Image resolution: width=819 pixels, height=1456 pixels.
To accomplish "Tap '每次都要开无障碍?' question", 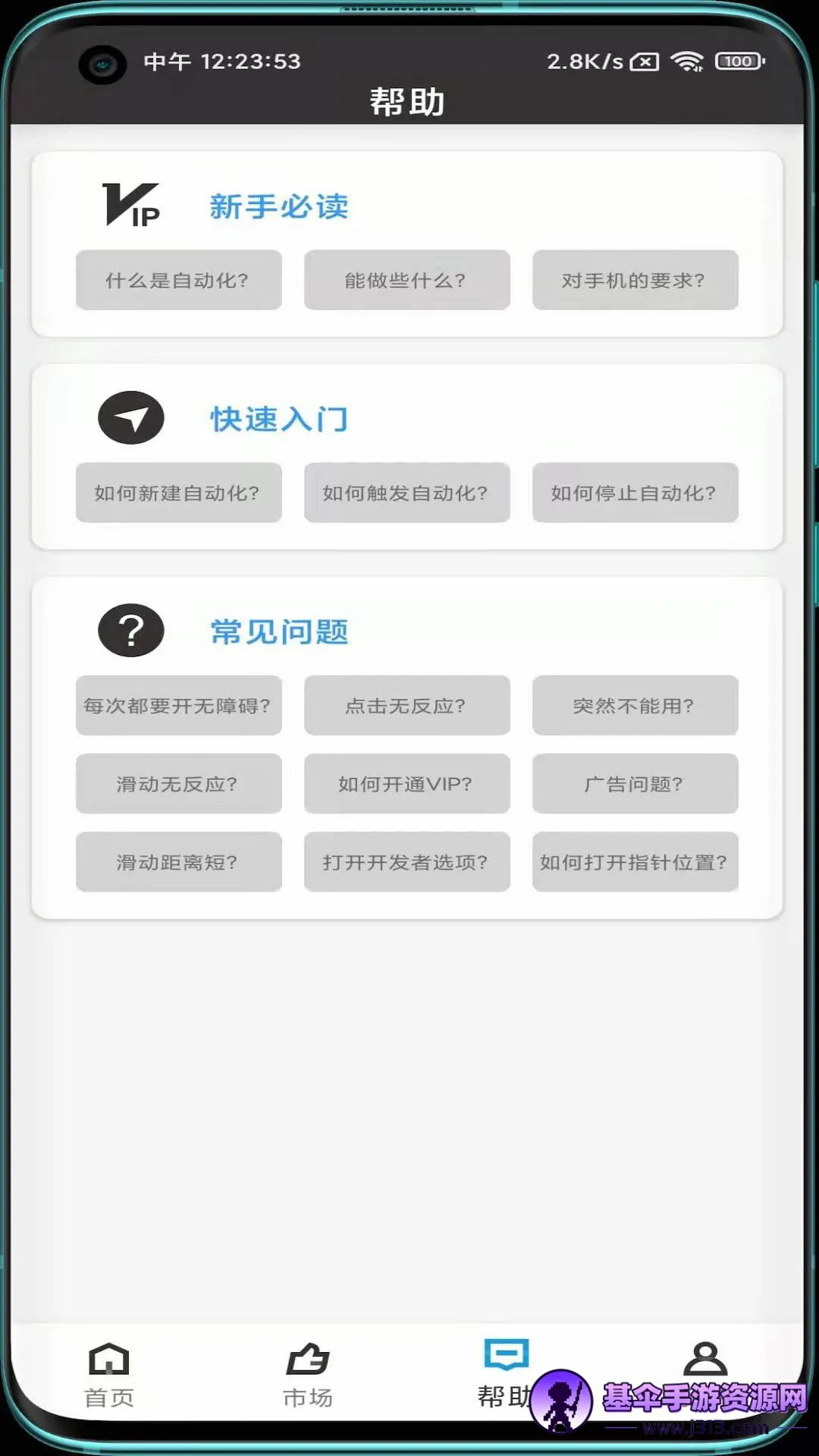I will click(178, 705).
